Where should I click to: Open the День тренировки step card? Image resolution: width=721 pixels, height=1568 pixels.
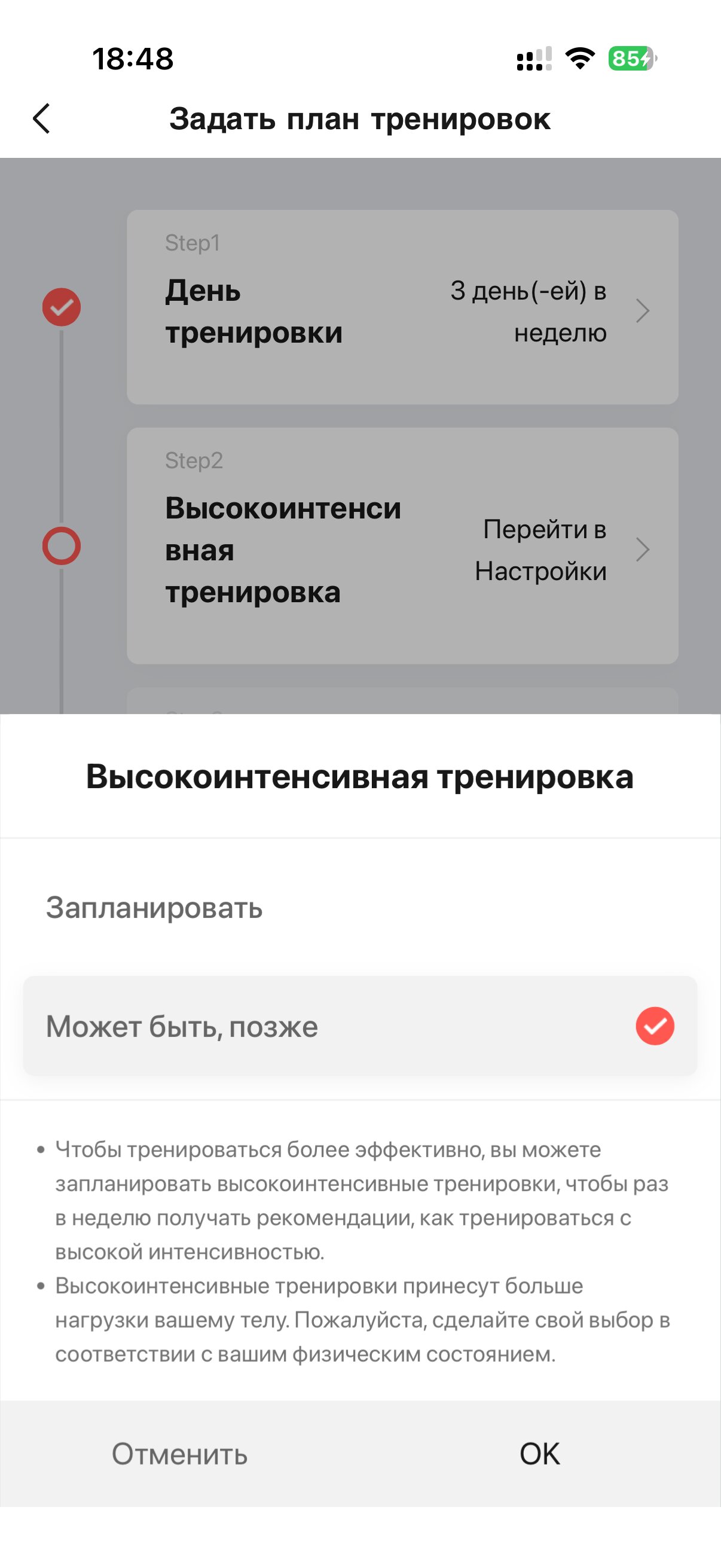click(x=402, y=307)
